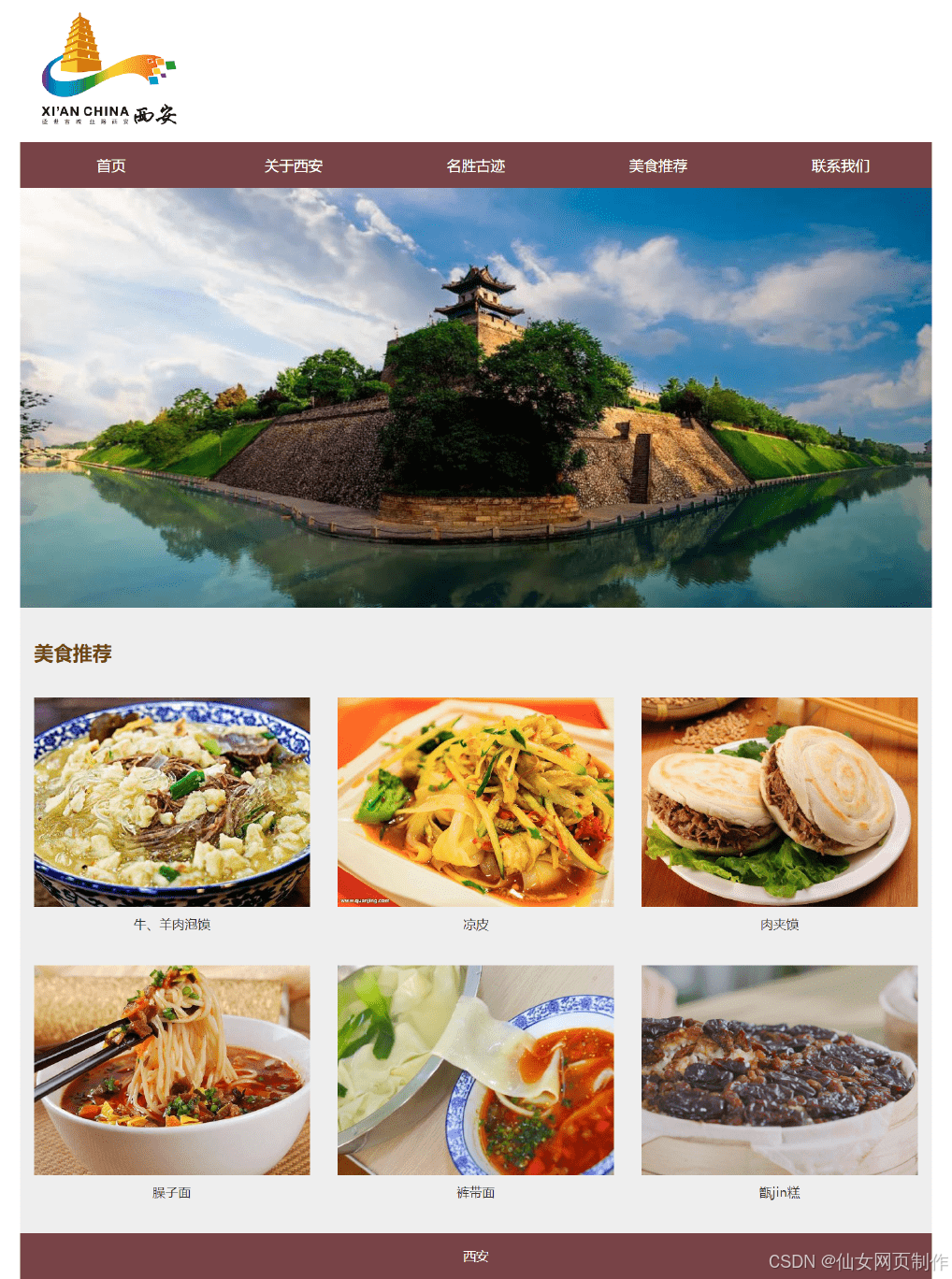Click the 牛、羊肉泡馍 caption link
Viewport: 952px width, 1279px height.
click(171, 925)
